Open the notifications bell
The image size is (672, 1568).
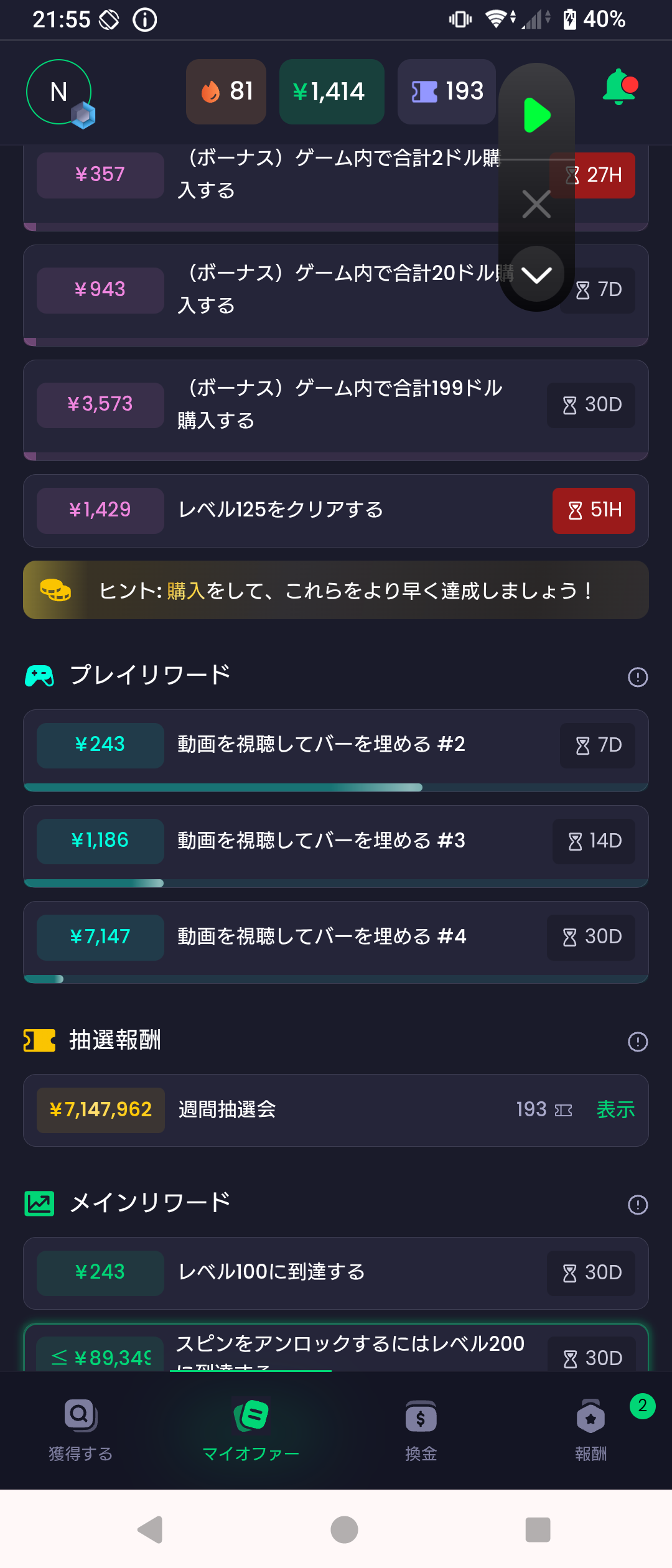pos(620,87)
